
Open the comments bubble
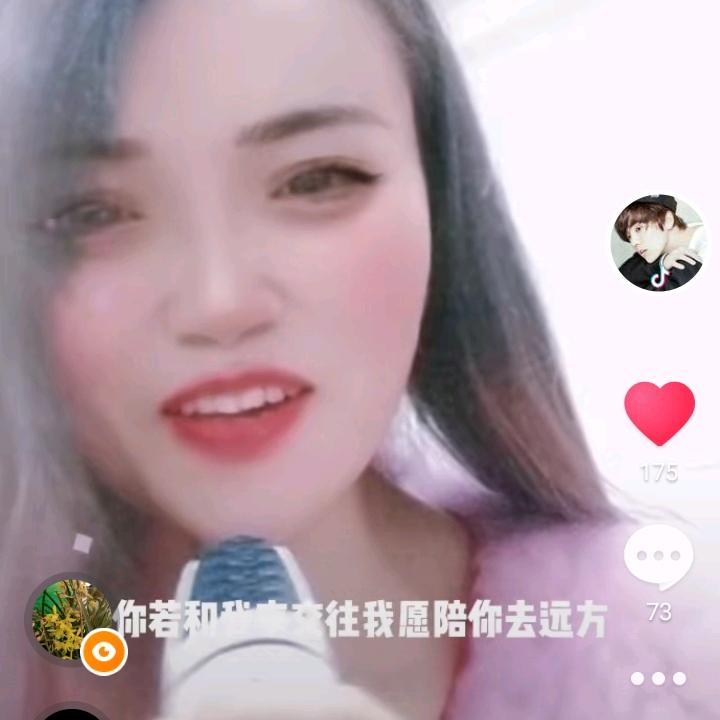click(x=658, y=557)
